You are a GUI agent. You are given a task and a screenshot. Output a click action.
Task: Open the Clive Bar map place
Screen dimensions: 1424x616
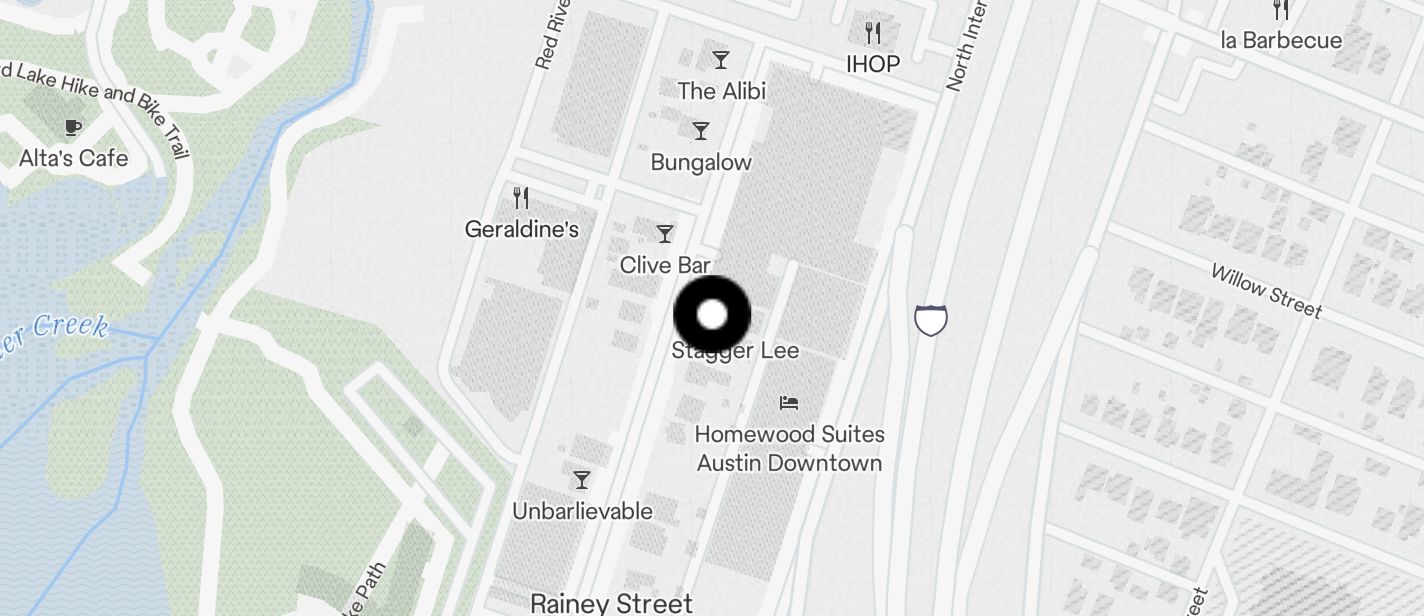665,235
